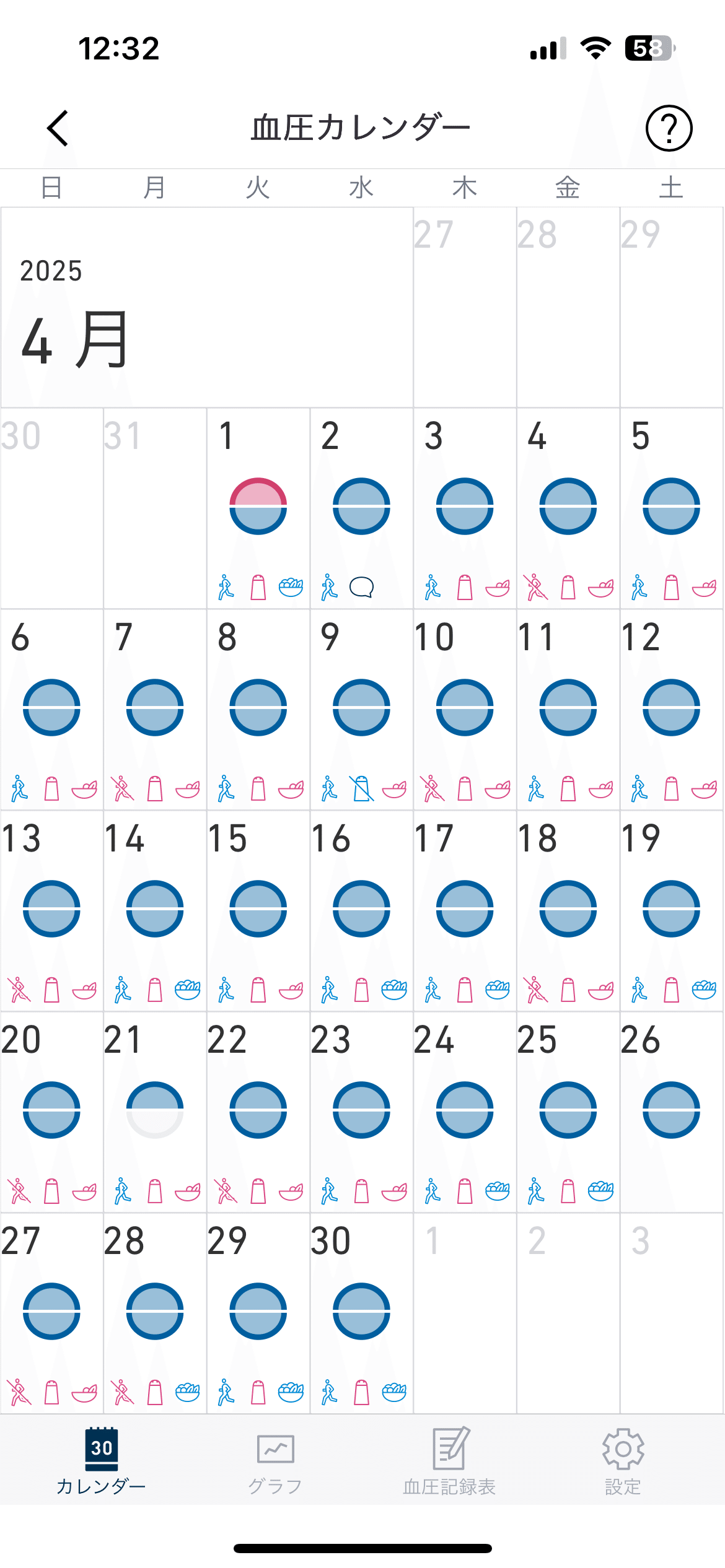
Task: Open the April 7 day cell
Action: [155, 708]
